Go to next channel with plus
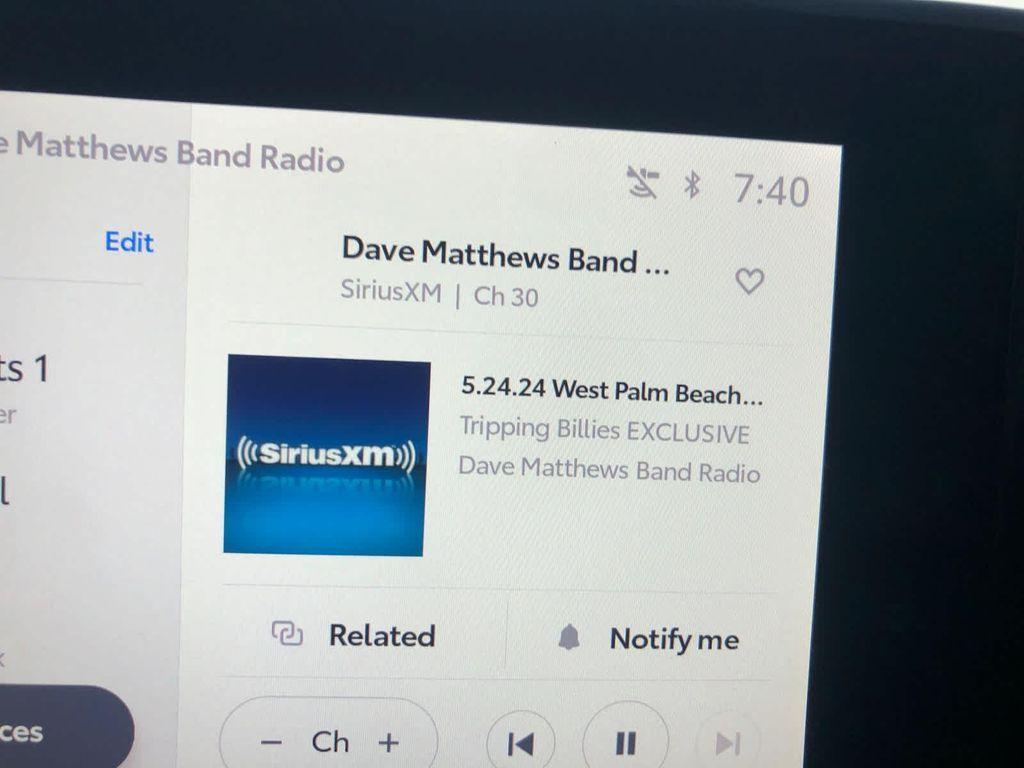1024x768 pixels. coord(389,743)
